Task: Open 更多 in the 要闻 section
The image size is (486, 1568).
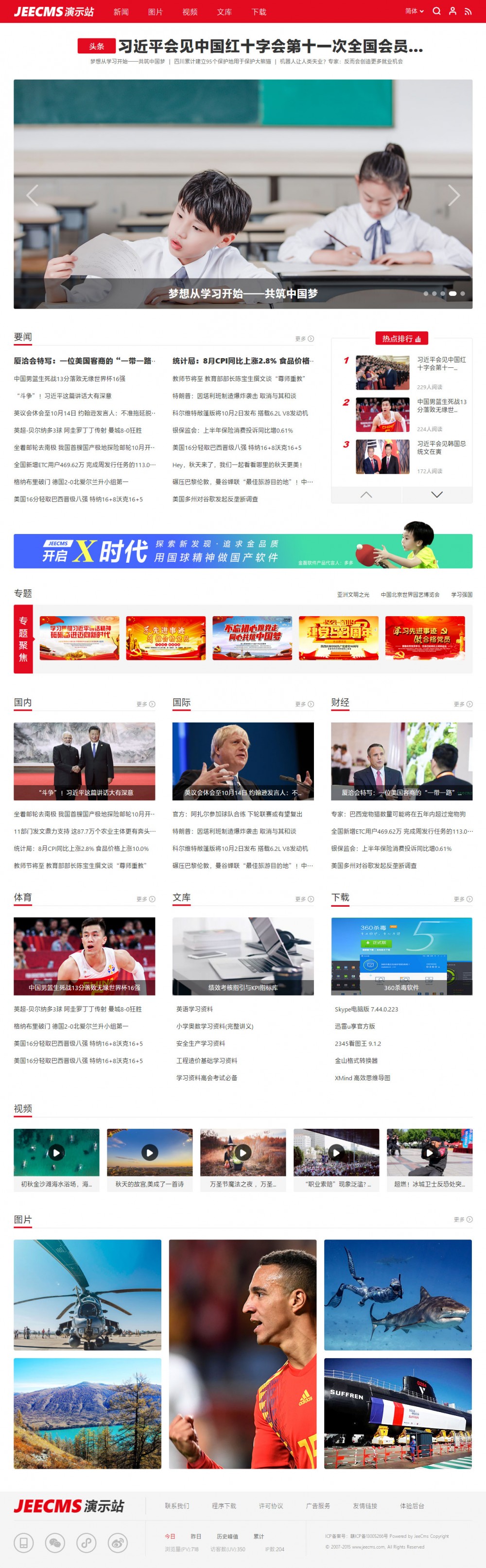Action: point(305,339)
